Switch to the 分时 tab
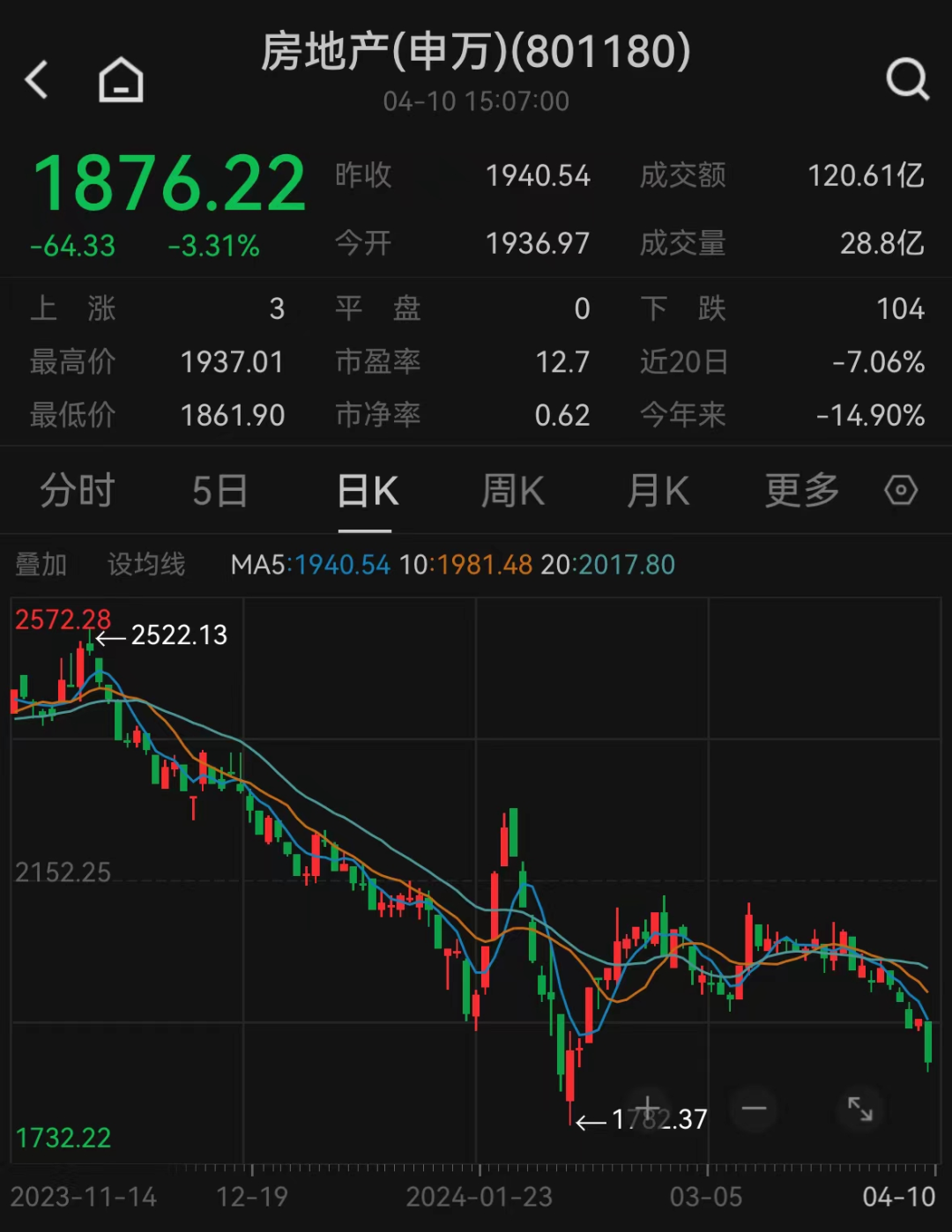Viewport: 952px width, 1232px height. 78,491
